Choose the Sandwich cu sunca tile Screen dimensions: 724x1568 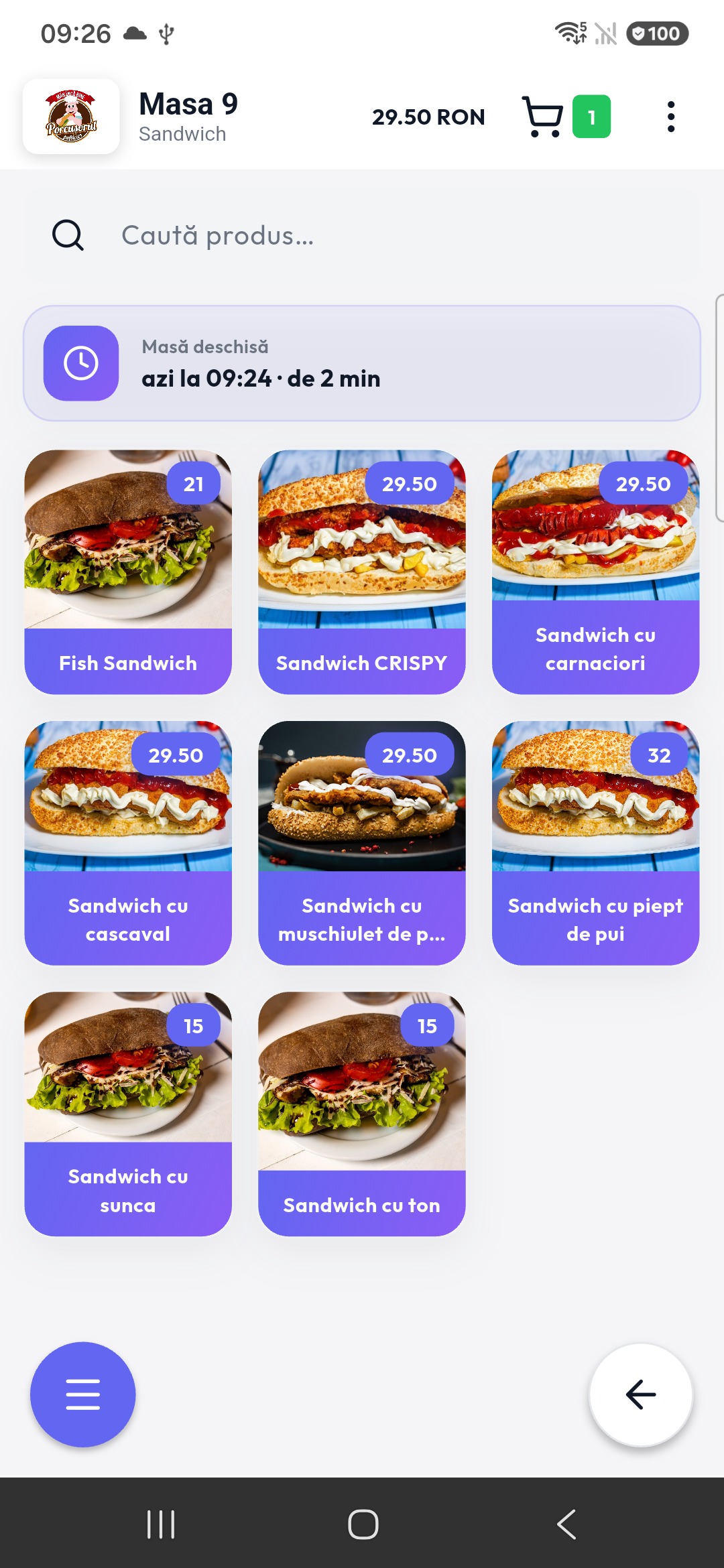pyautogui.click(x=128, y=1114)
